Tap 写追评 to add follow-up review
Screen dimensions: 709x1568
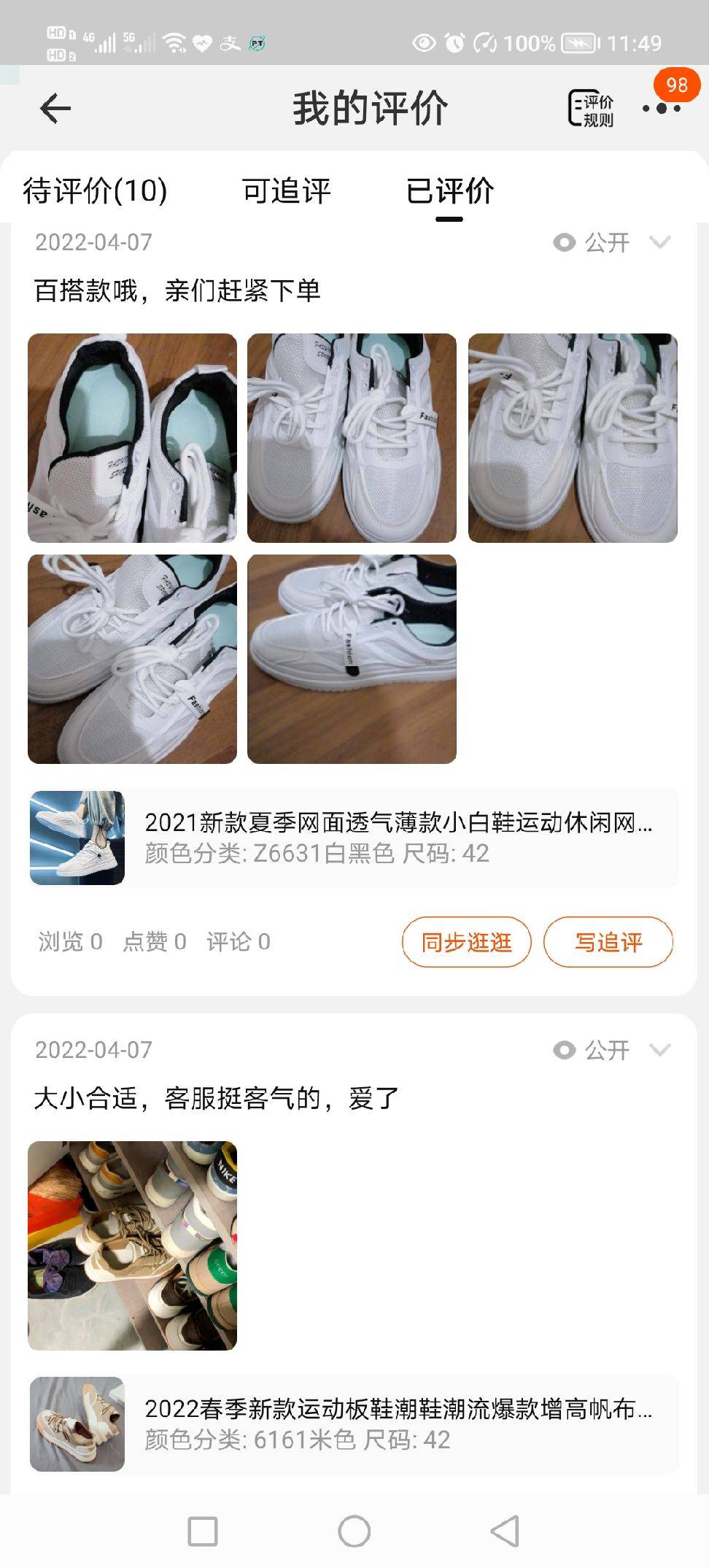[x=608, y=942]
